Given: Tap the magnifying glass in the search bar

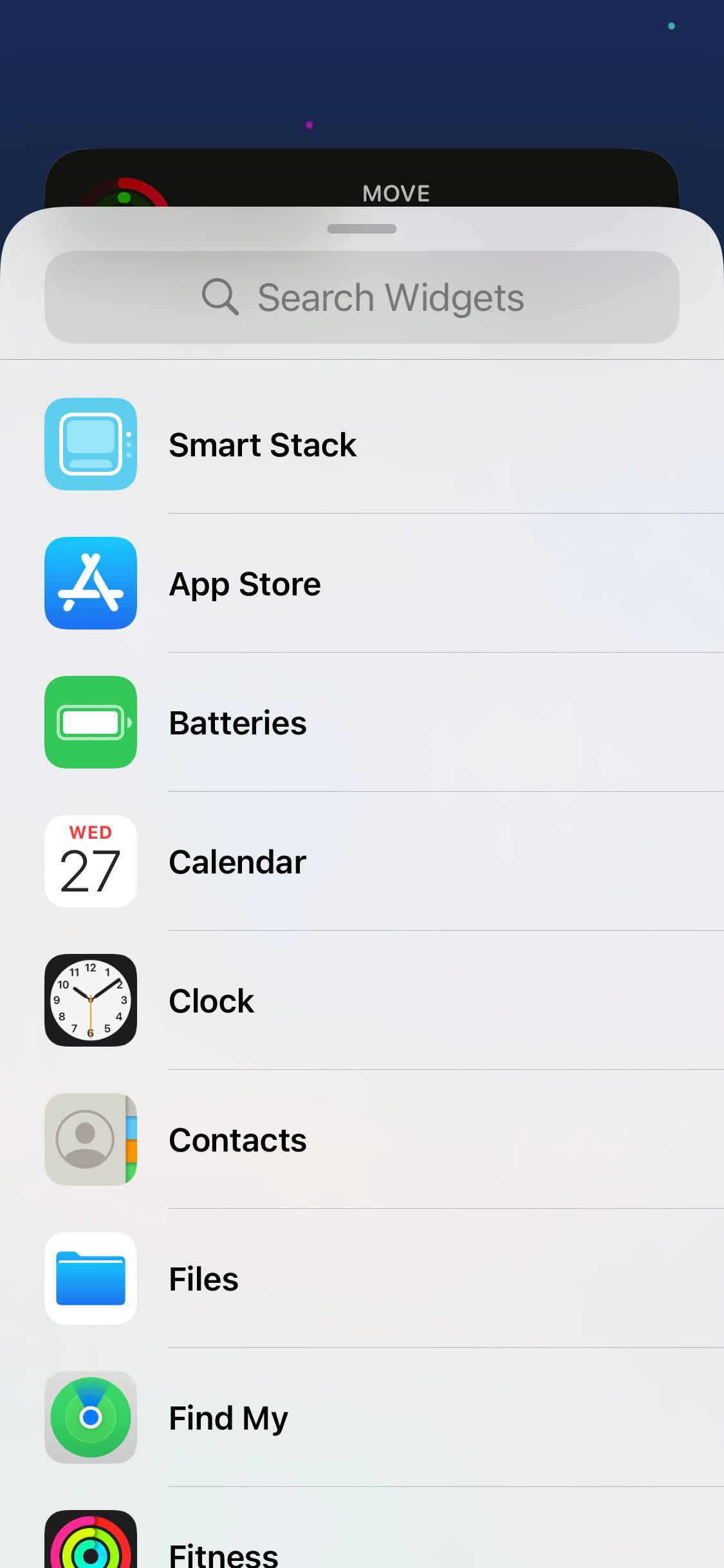Looking at the screenshot, I should point(221,297).
